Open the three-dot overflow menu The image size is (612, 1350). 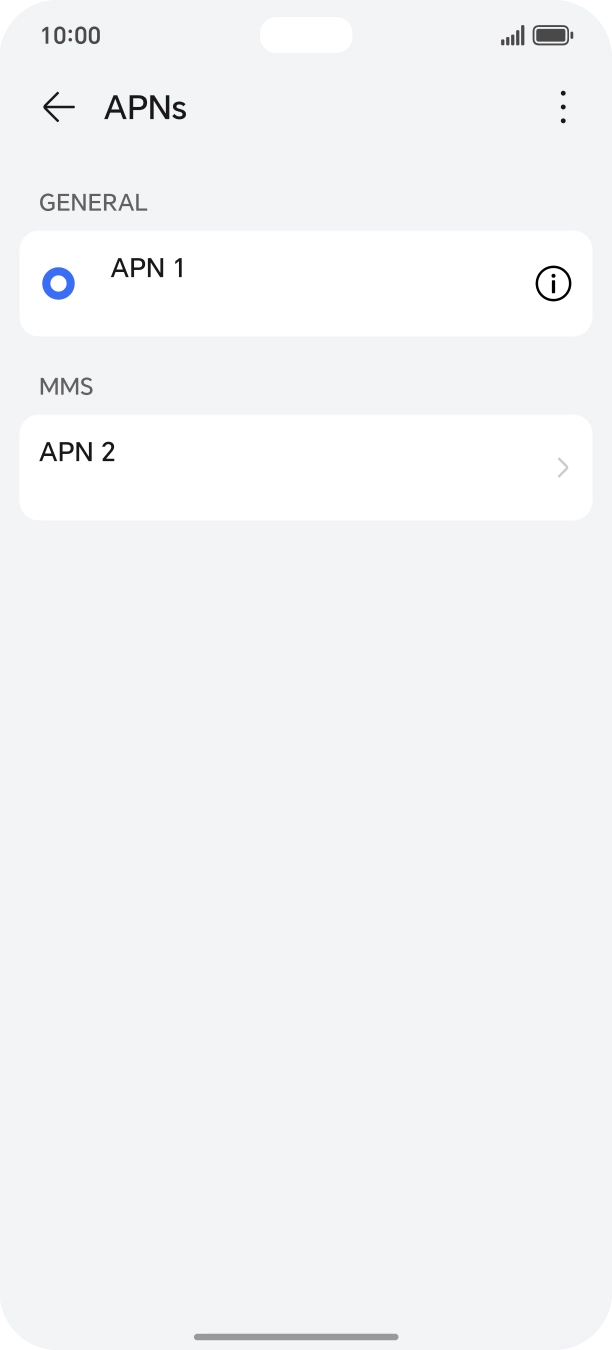[563, 107]
